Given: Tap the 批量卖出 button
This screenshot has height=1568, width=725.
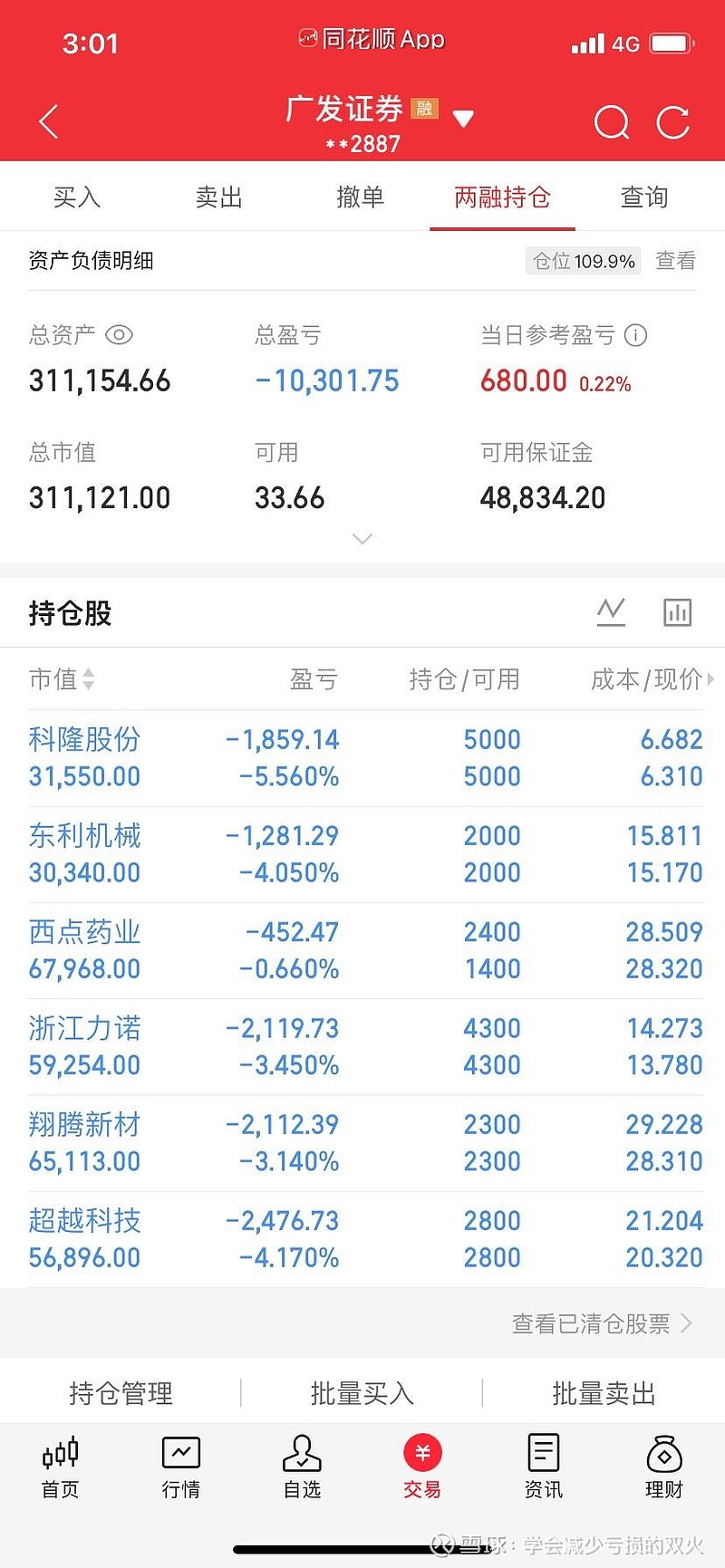Looking at the screenshot, I should click(602, 1394).
